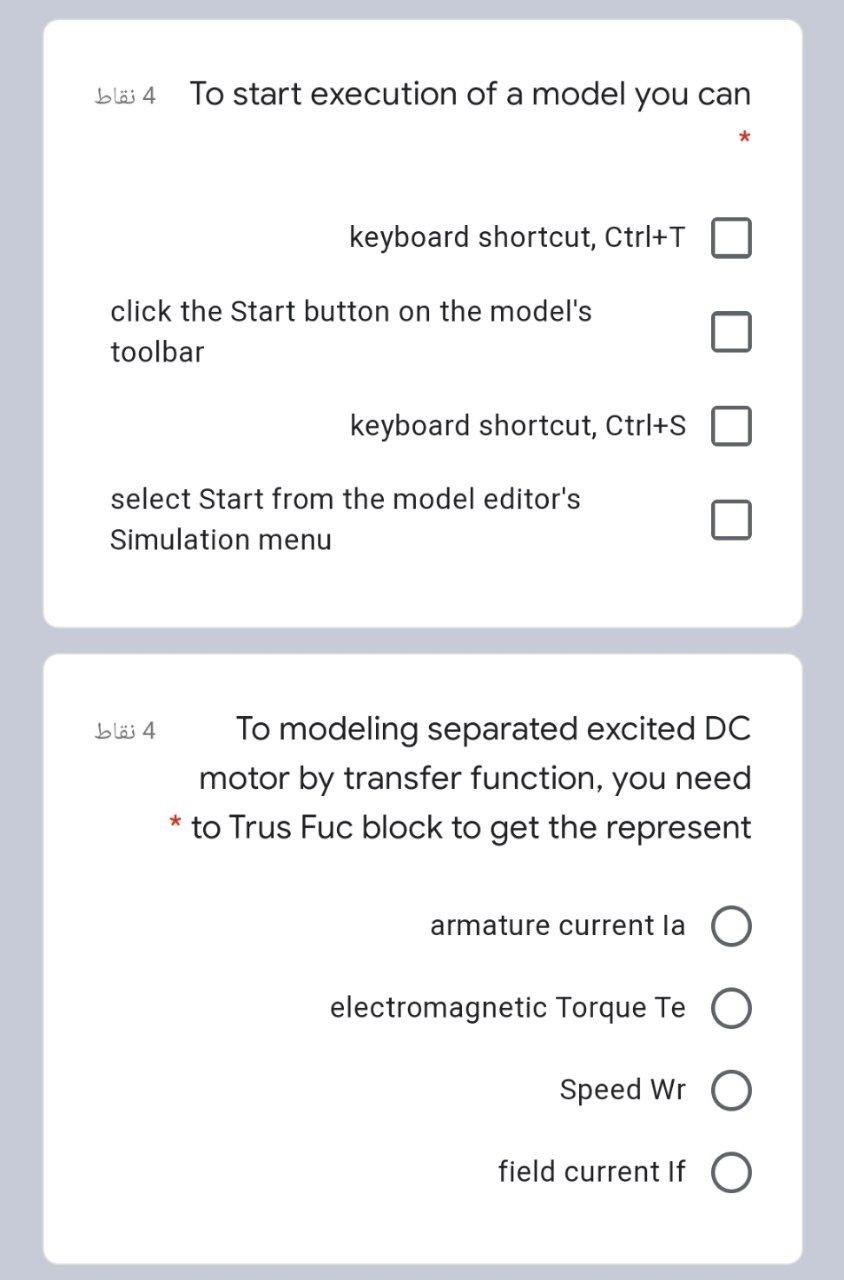Choose armature current Ia

click(x=731, y=926)
